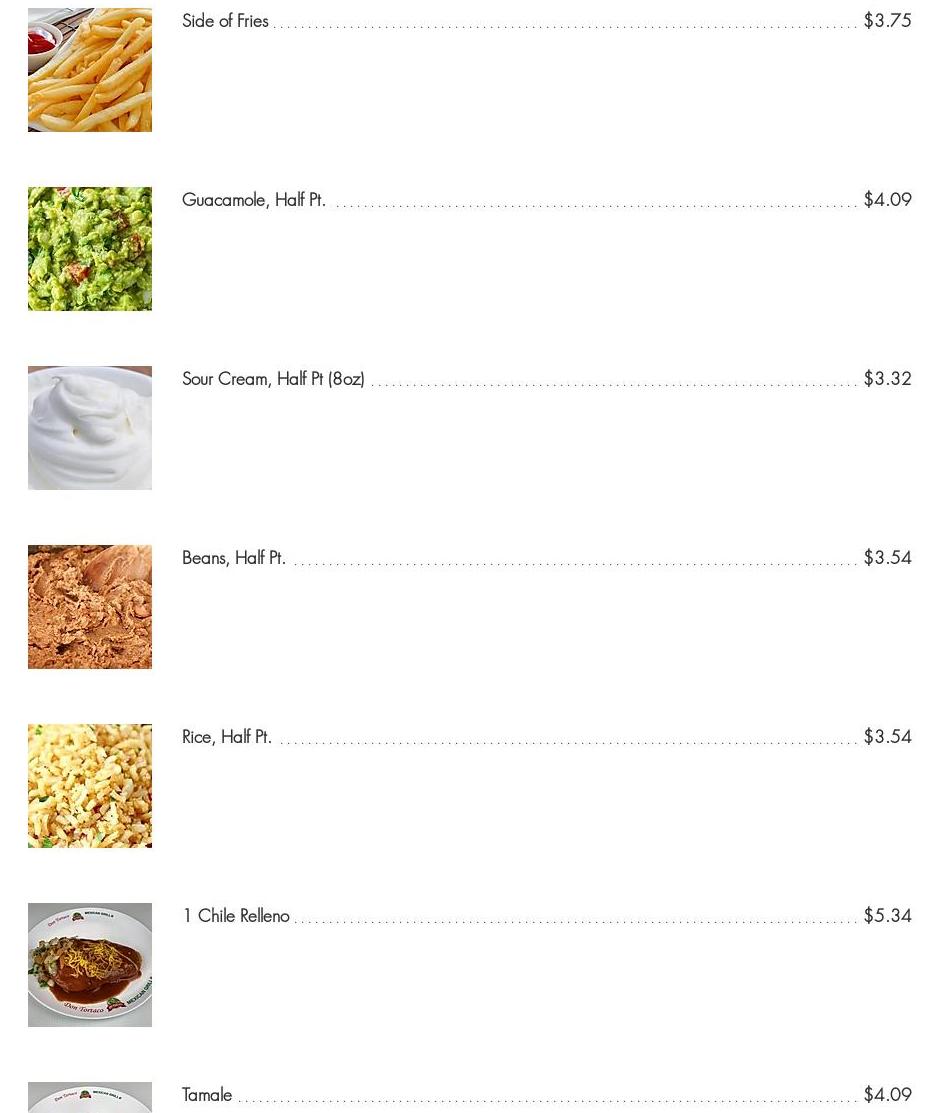Choose the Beans, Half Pt. item
This screenshot has height=1113, width=945.
pyautogui.click(x=234, y=558)
